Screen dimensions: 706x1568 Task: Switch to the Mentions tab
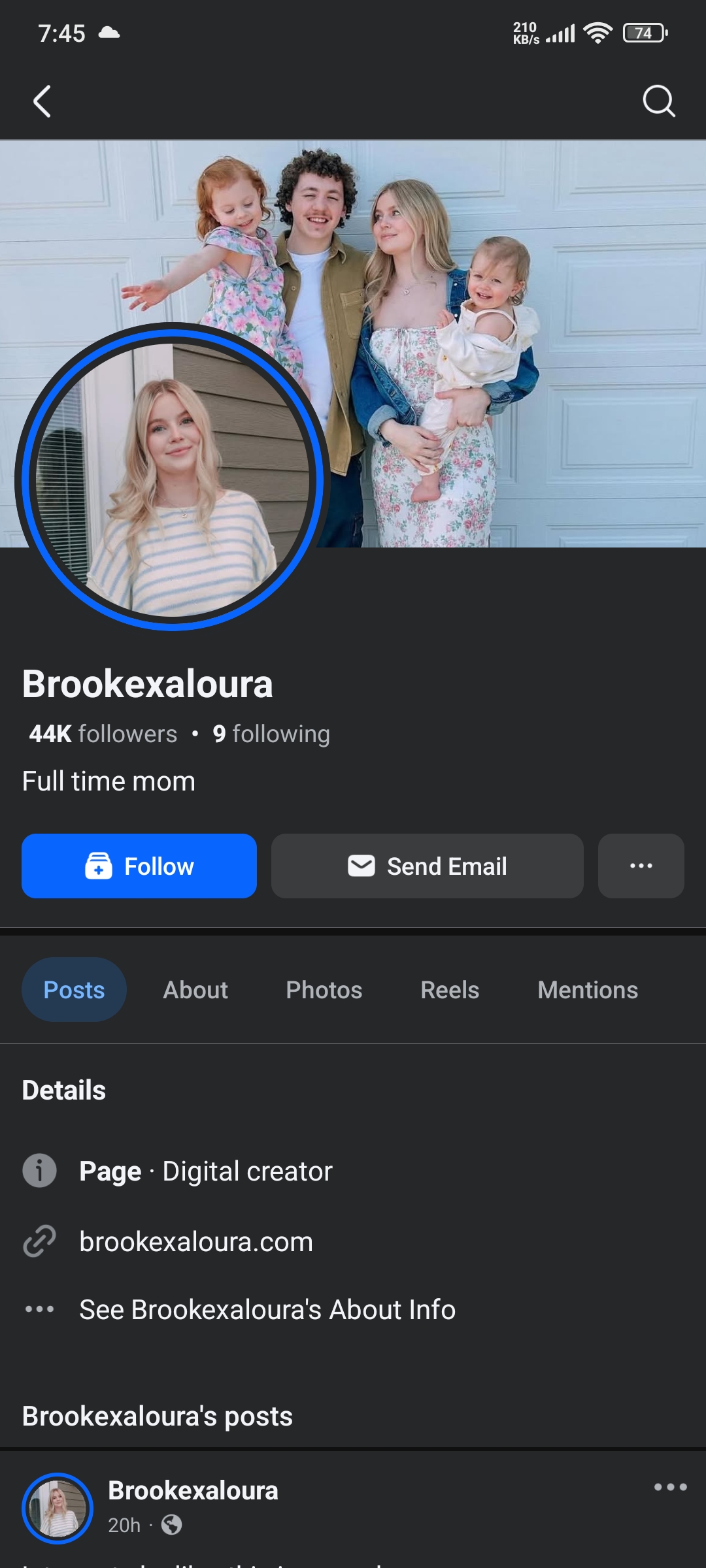tap(587, 990)
